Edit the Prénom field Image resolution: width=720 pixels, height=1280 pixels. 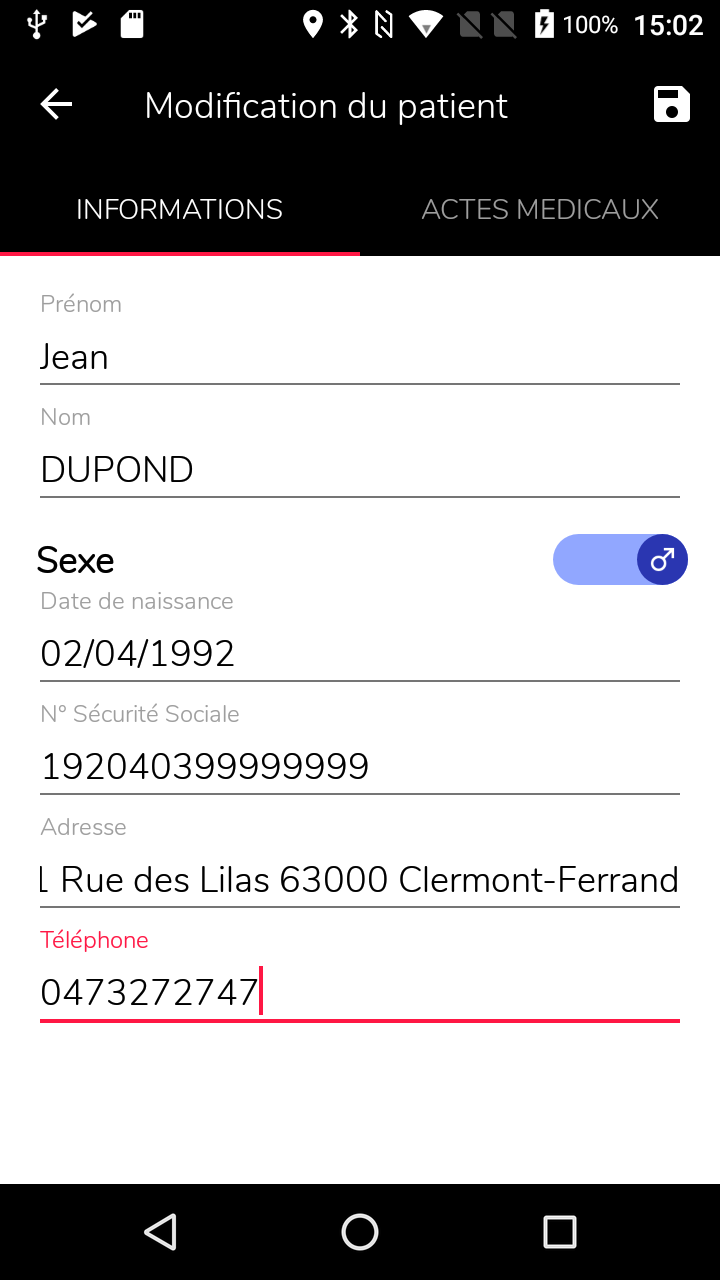pos(360,357)
